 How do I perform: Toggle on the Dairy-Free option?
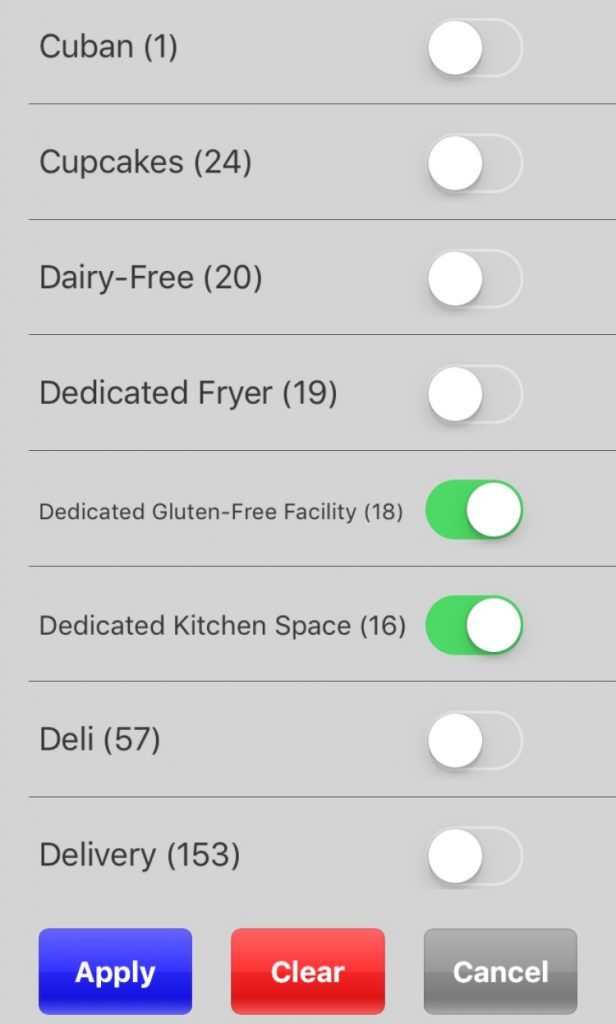(475, 279)
